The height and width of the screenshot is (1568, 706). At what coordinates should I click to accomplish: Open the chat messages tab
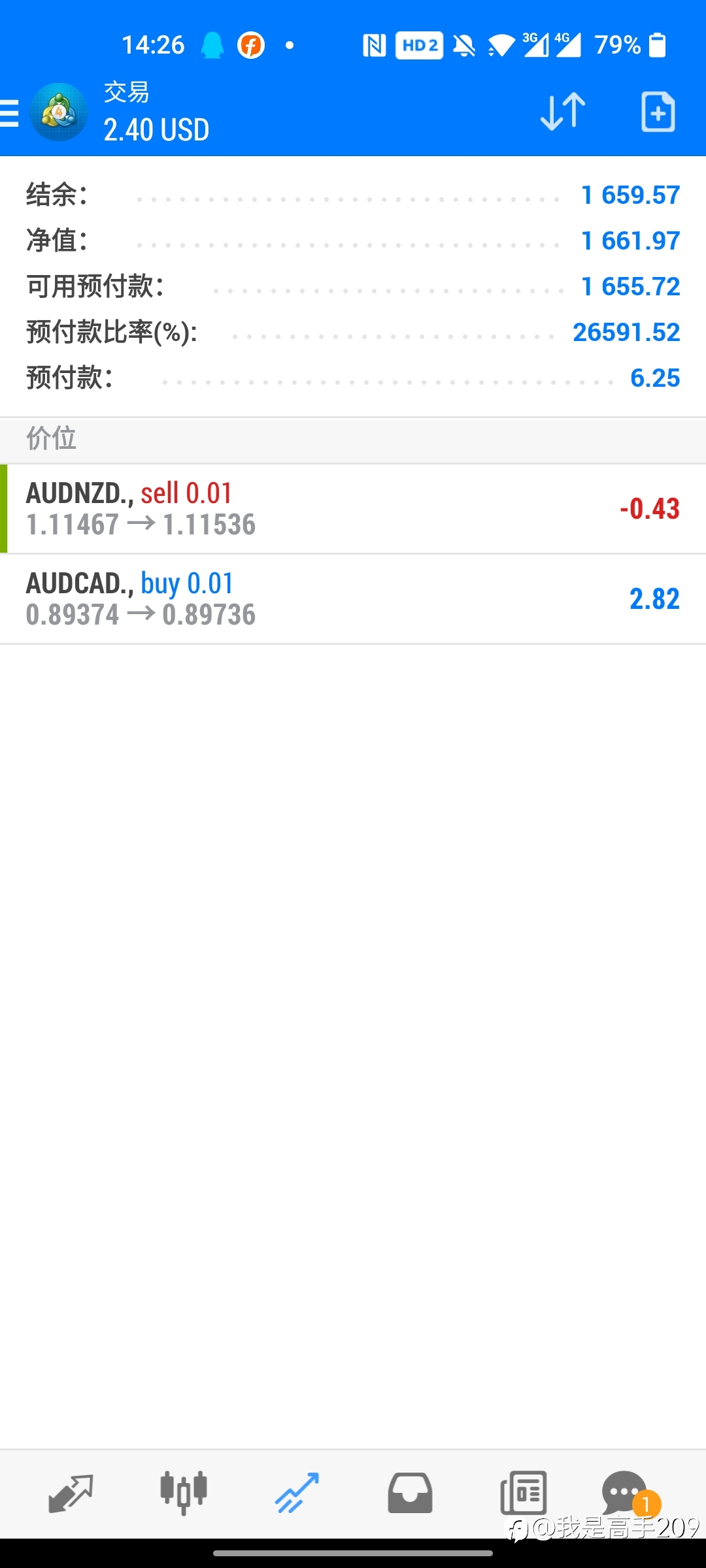(x=629, y=1494)
